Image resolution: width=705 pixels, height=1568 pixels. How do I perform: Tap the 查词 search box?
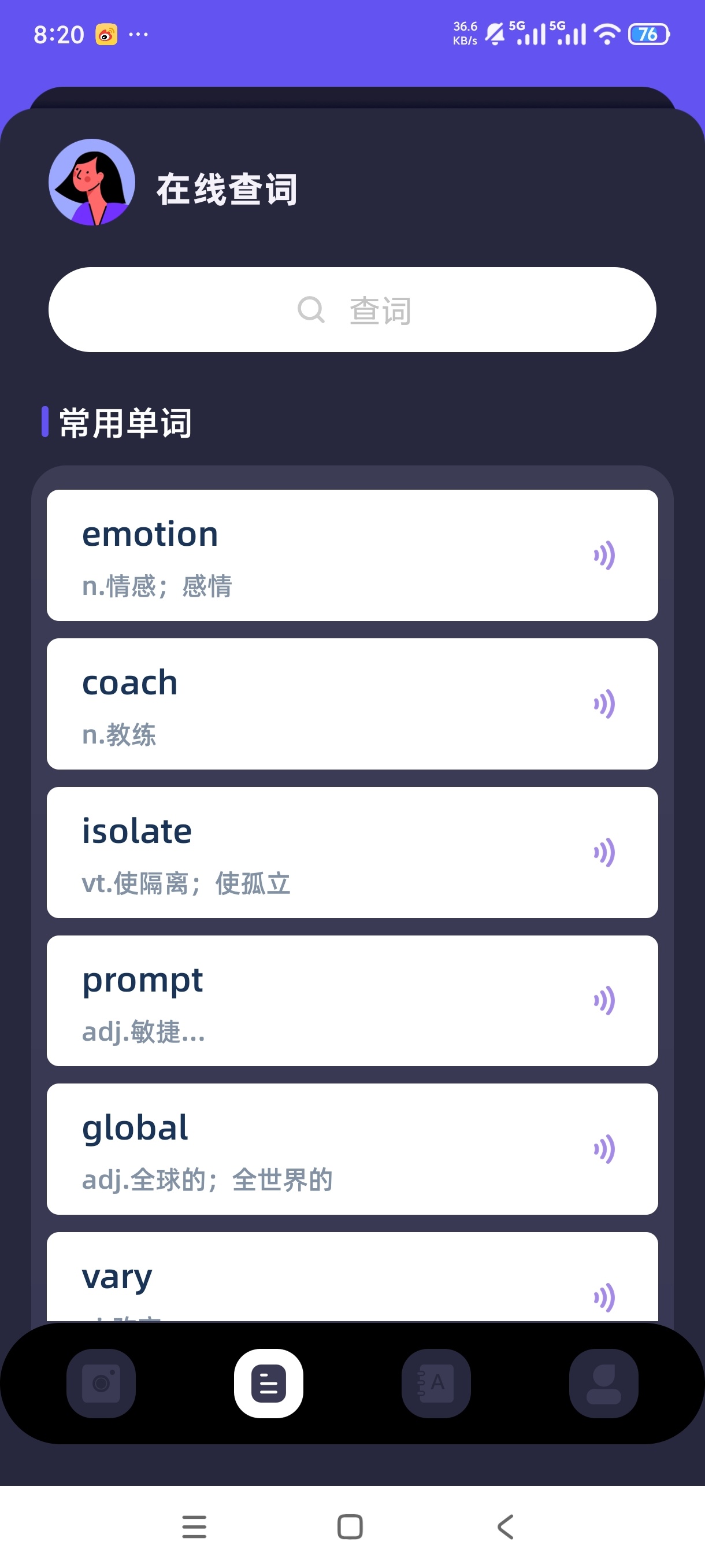tap(352, 309)
